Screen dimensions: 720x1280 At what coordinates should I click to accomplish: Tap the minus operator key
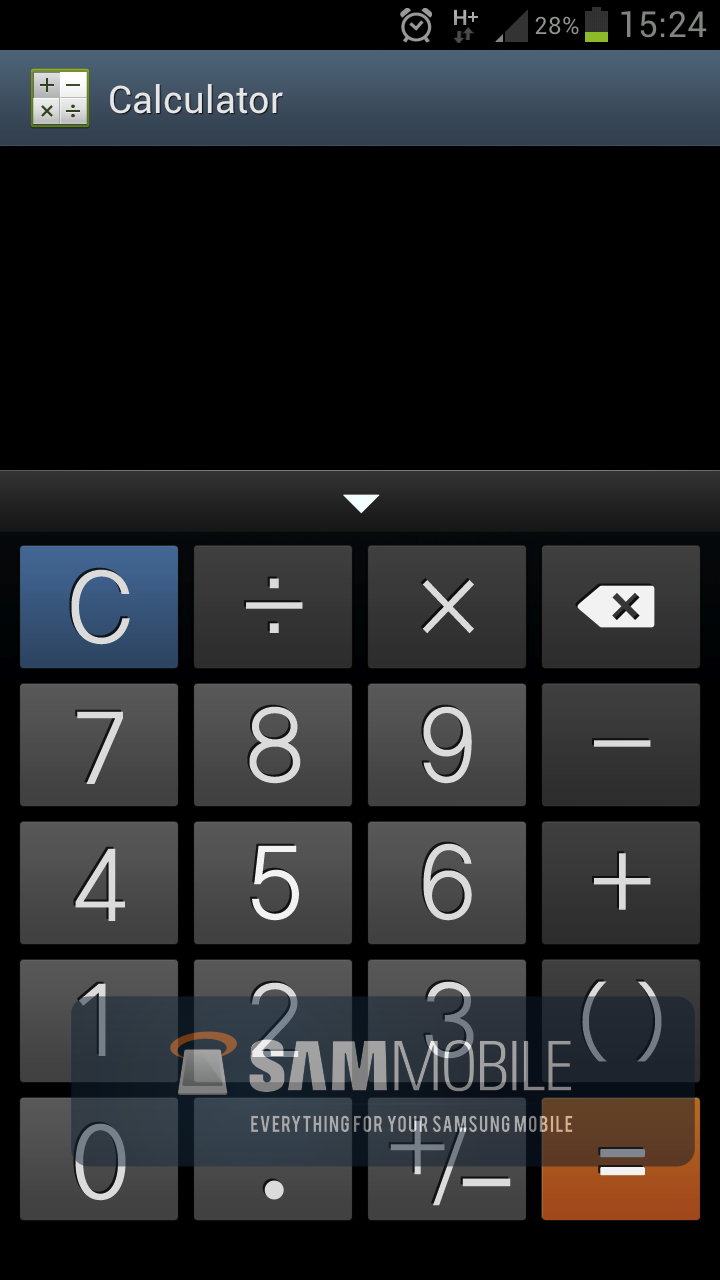(621, 745)
